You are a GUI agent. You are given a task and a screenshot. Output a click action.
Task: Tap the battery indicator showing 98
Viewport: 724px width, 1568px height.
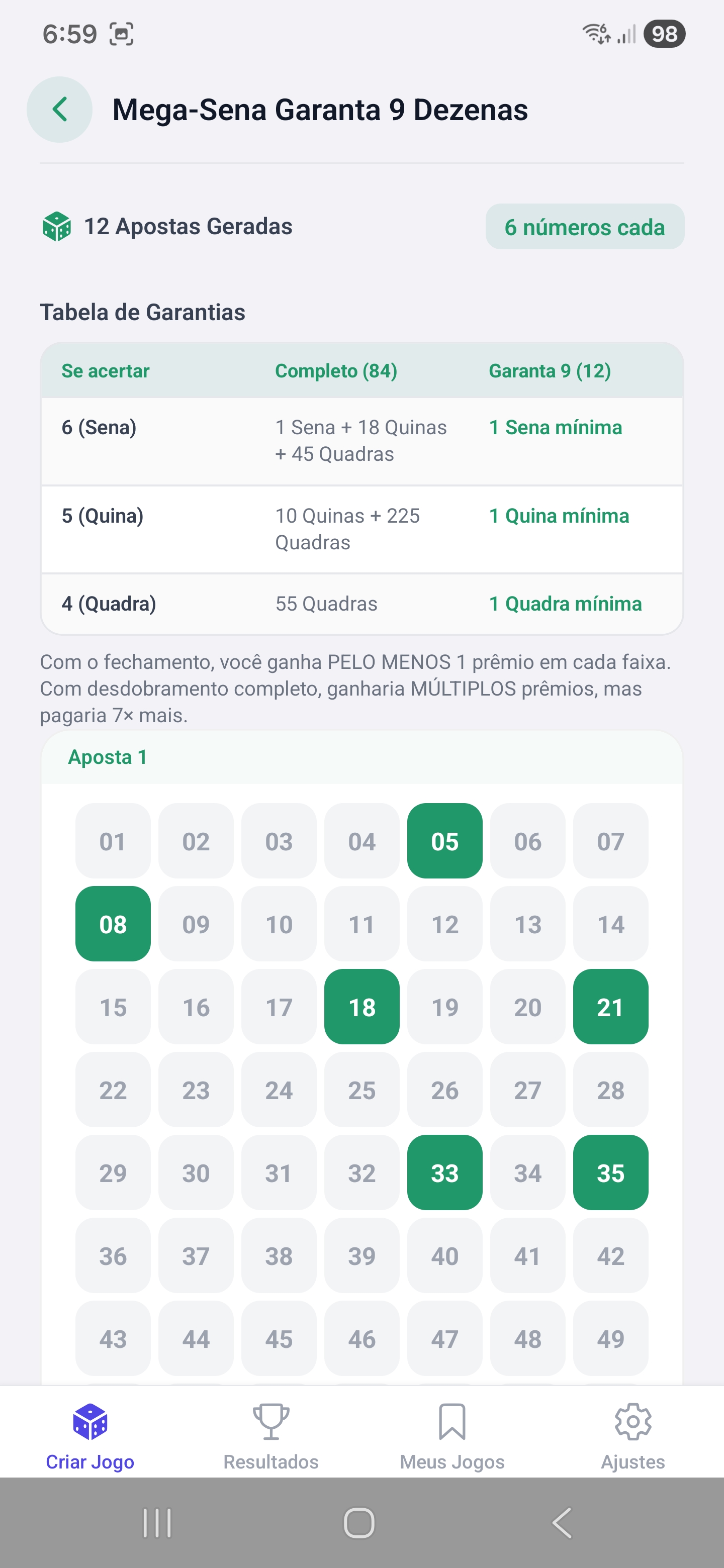pyautogui.click(x=664, y=35)
